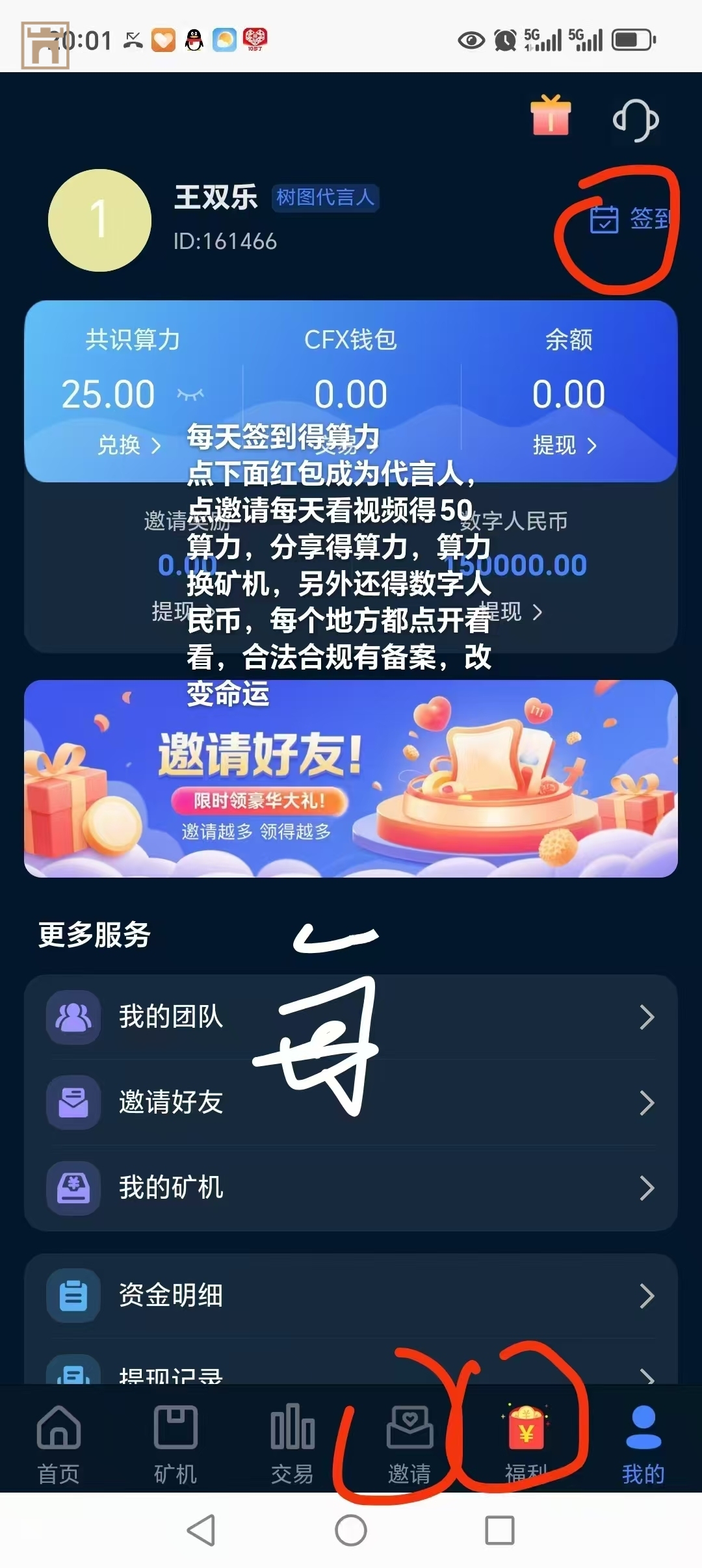
Task: Open 兑换 under 共识算力
Action: point(128,445)
